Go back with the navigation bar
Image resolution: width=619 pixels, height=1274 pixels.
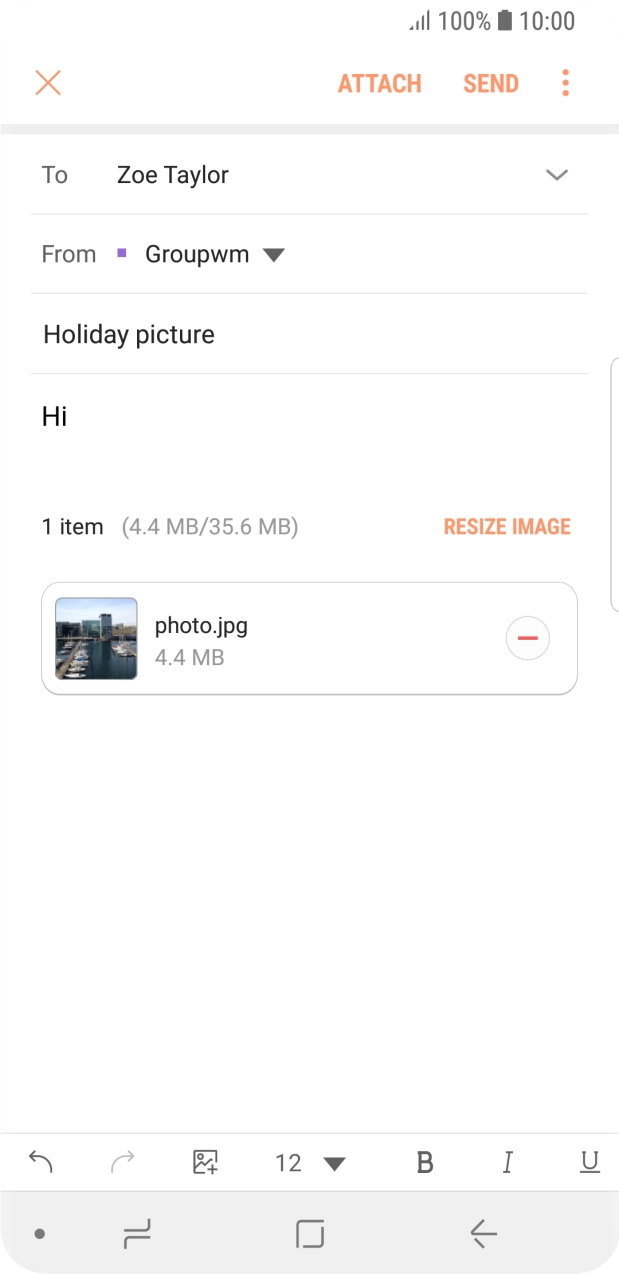(483, 1235)
